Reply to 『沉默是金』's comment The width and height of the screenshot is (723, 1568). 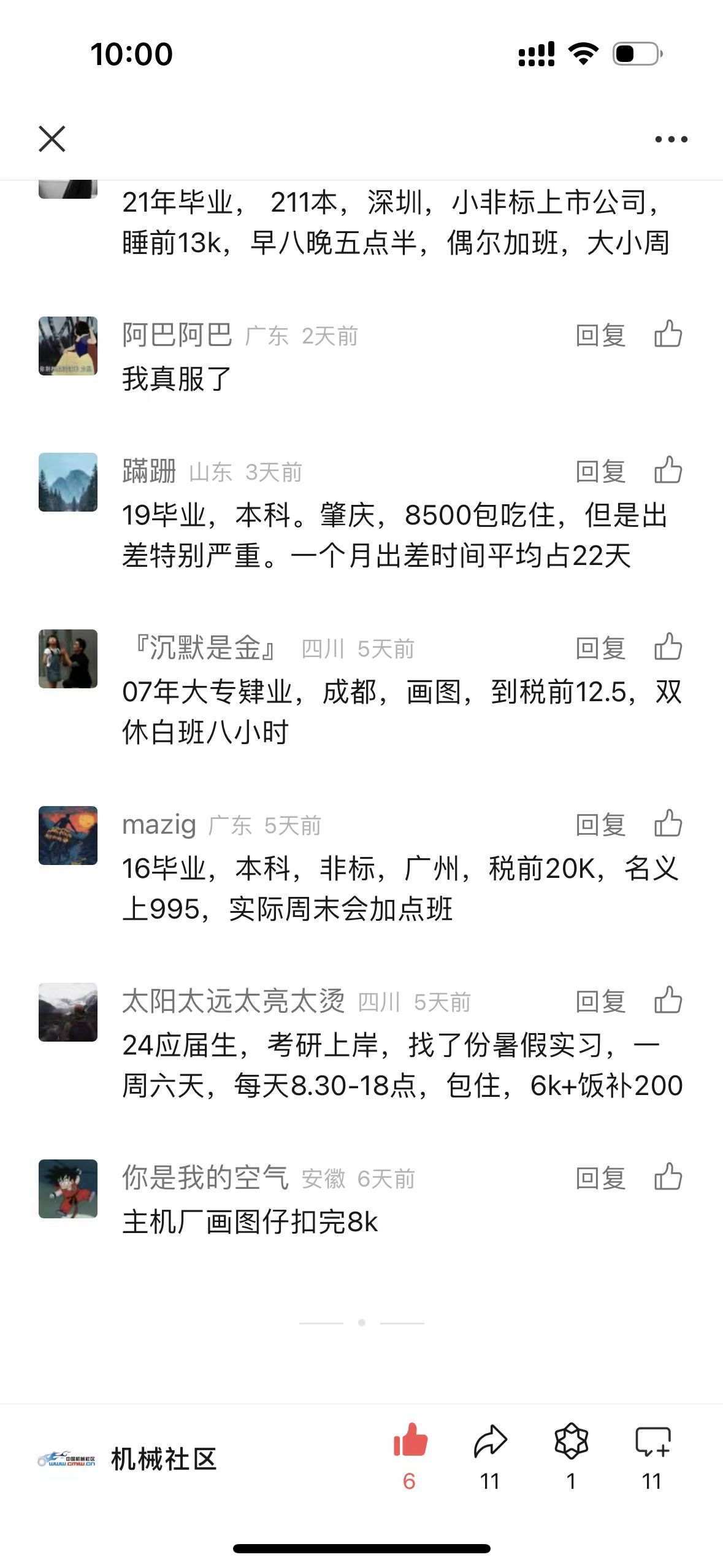tap(600, 648)
